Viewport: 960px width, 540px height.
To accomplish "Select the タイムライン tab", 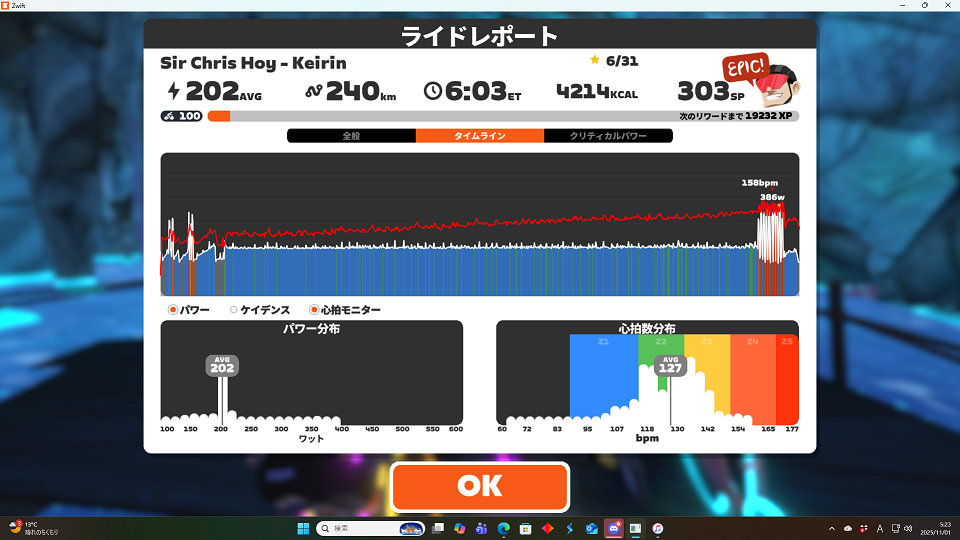I will point(479,136).
